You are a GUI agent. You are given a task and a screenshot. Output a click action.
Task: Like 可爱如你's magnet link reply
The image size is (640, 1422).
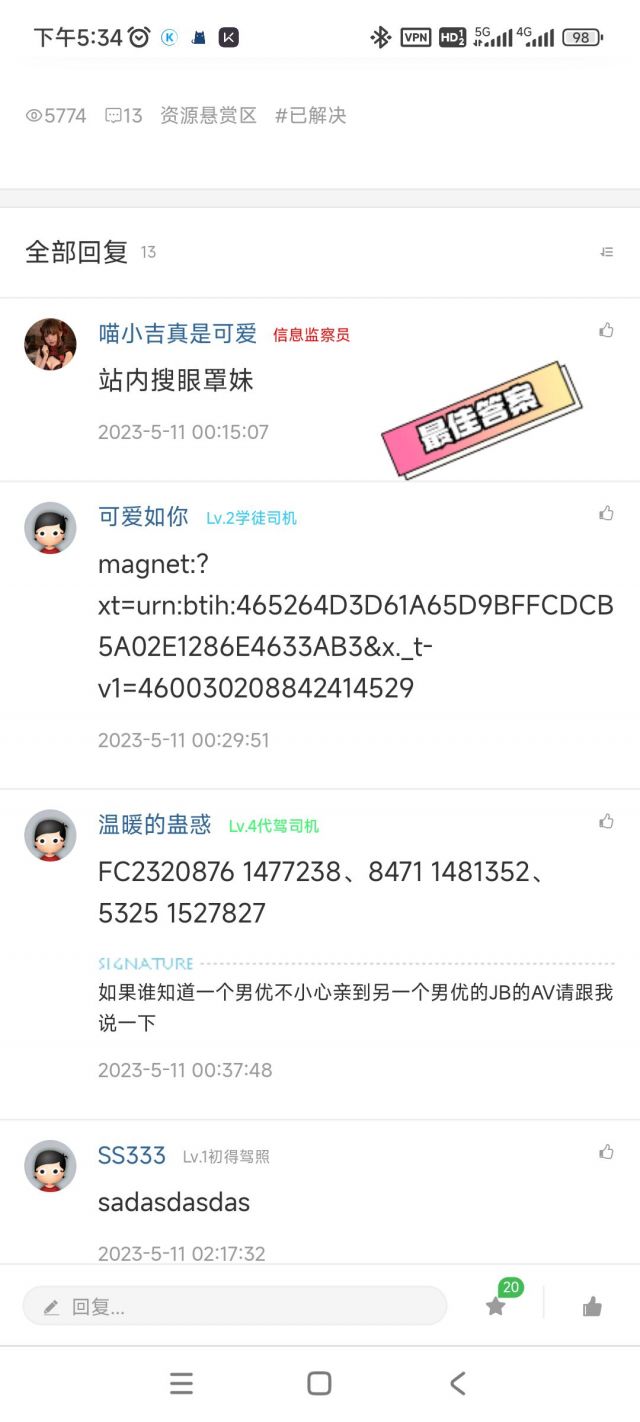[x=606, y=514]
